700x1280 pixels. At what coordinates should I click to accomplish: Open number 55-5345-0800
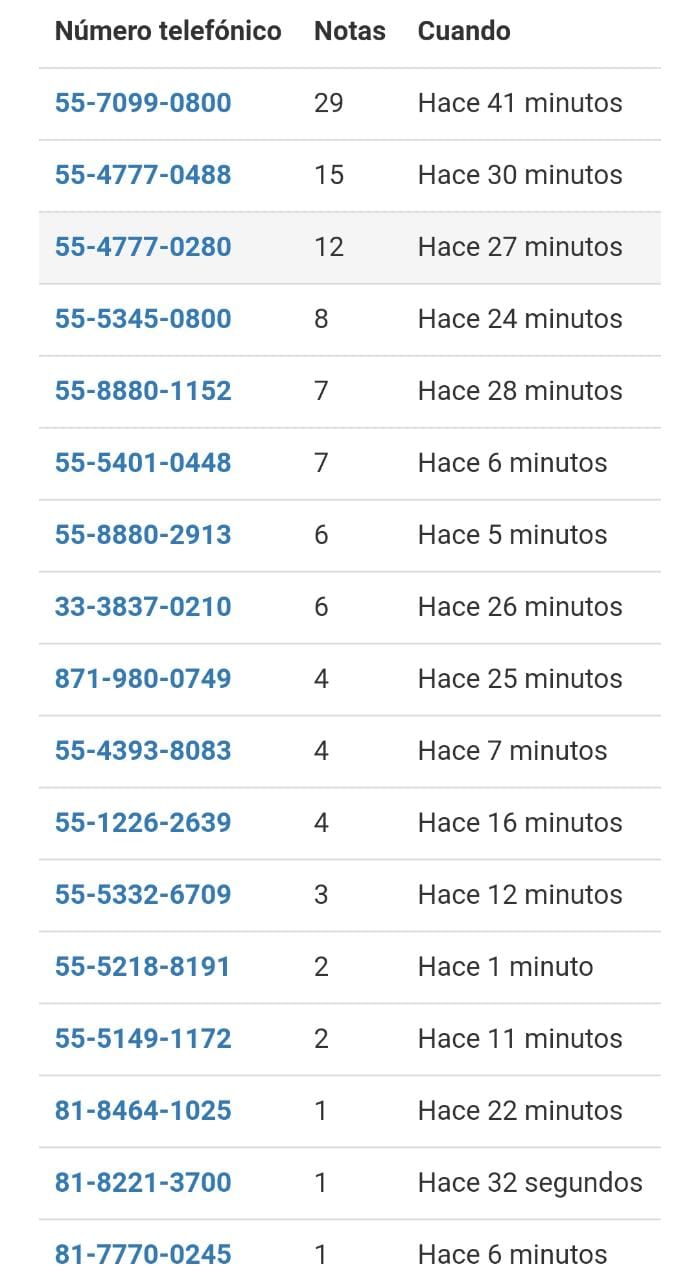[143, 319]
